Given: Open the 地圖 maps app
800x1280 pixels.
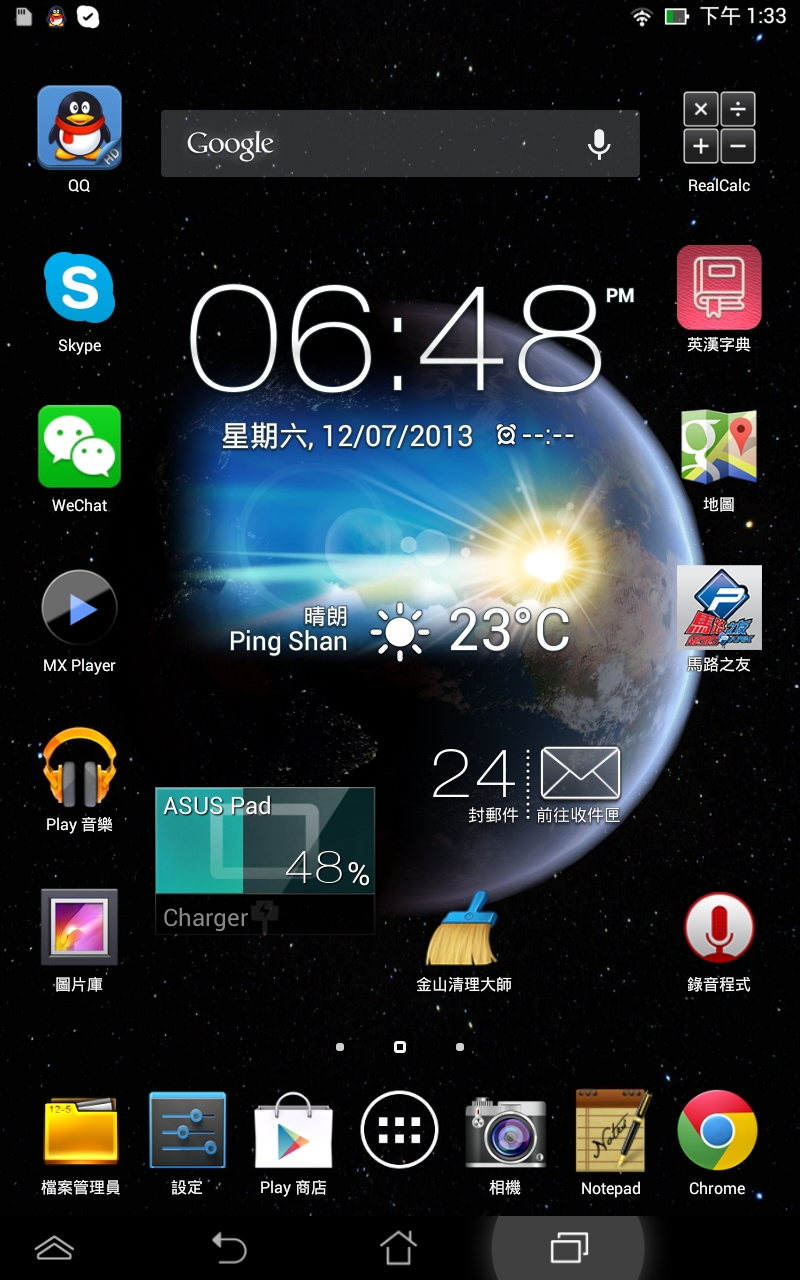Looking at the screenshot, I should coord(719,448).
